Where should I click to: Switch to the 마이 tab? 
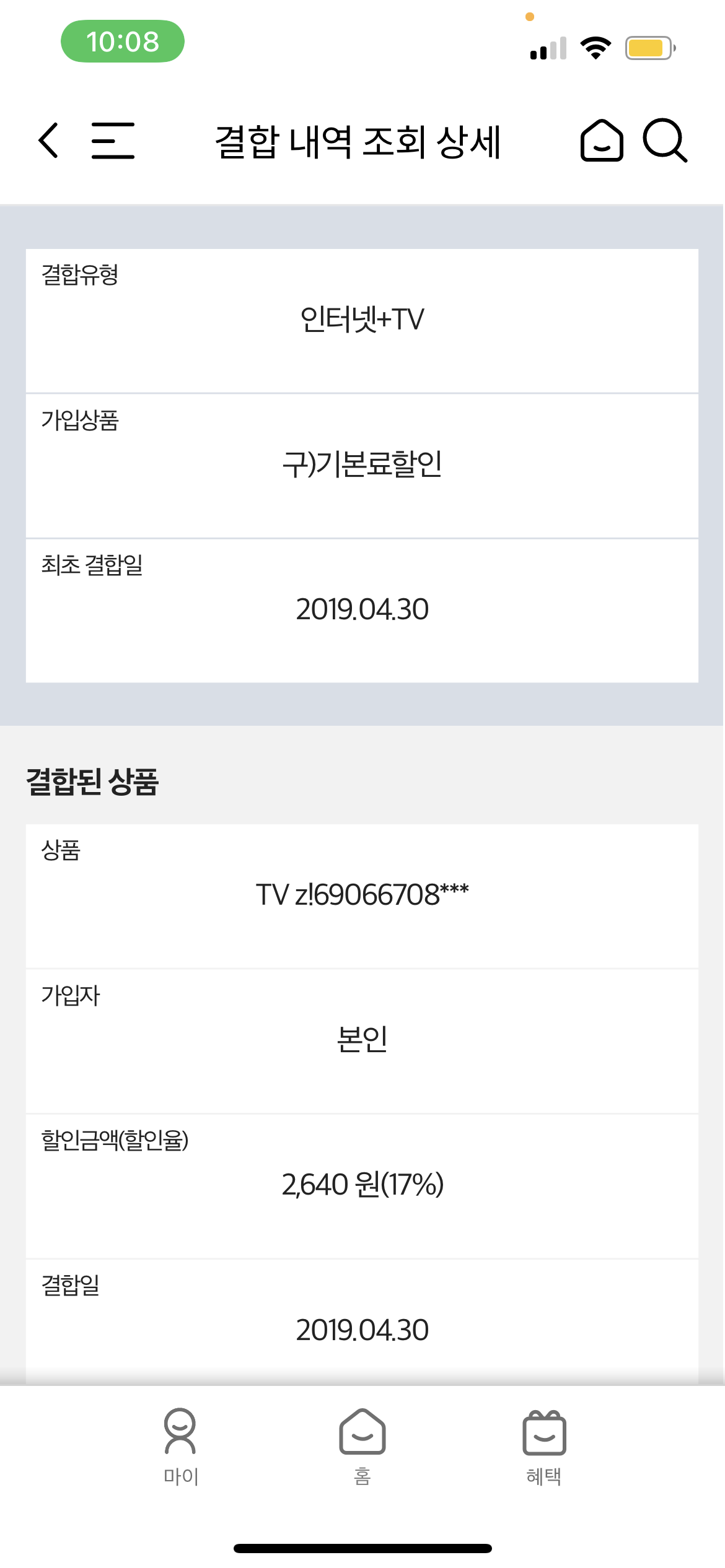(180, 1447)
